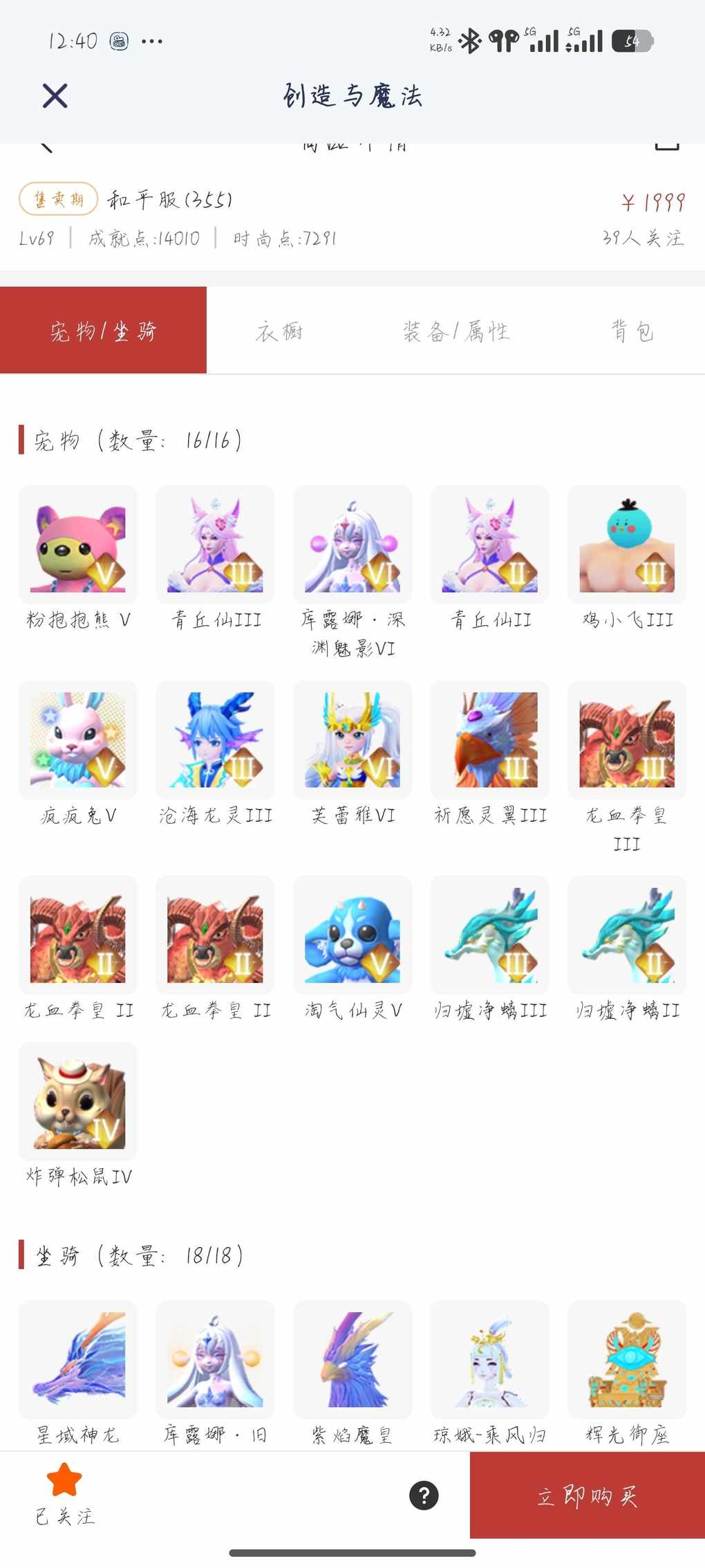Image resolution: width=705 pixels, height=1568 pixels.
Task: Select the 紫焰魔皇 mount
Action: [352, 1360]
